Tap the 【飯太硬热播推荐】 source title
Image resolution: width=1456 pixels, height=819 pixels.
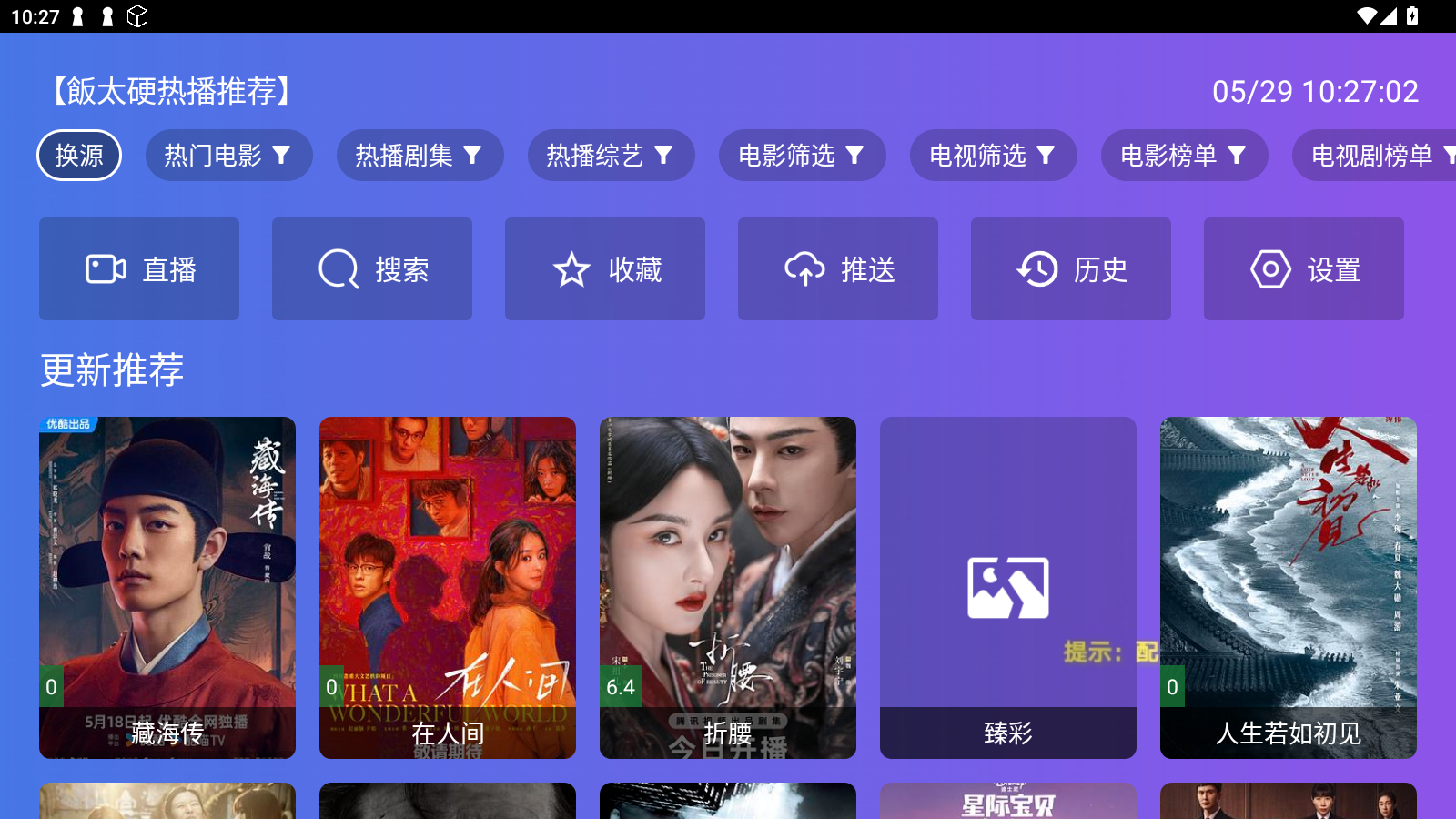point(170,91)
